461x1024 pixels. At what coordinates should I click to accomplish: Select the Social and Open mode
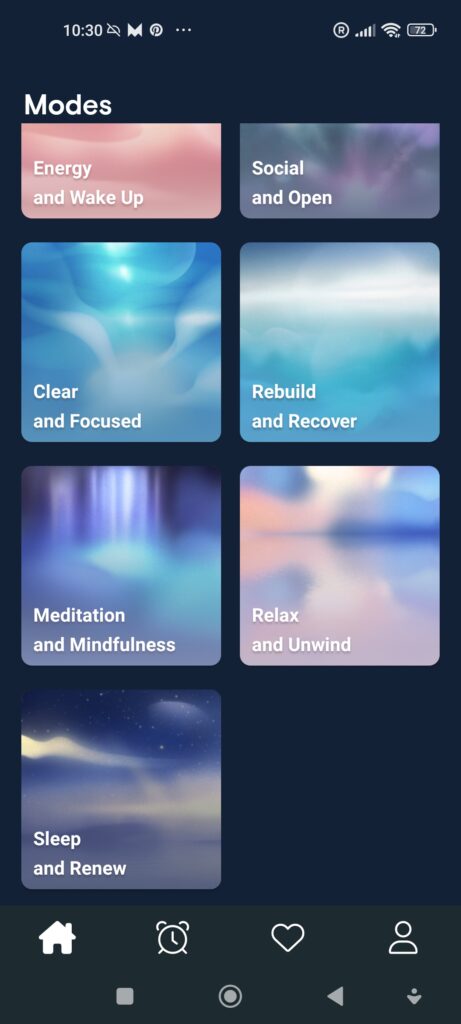[340, 171]
